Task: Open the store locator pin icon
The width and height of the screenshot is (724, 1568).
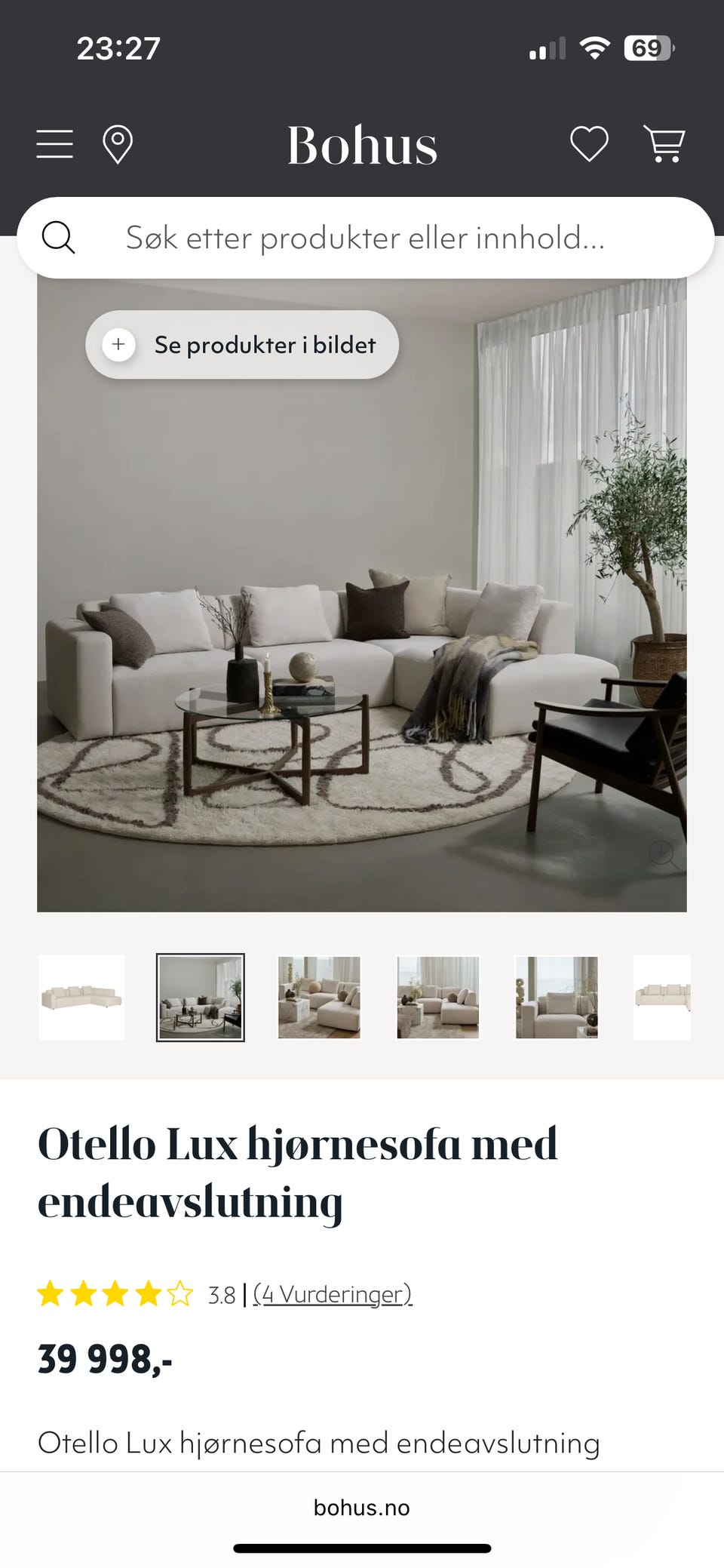Action: [x=118, y=143]
